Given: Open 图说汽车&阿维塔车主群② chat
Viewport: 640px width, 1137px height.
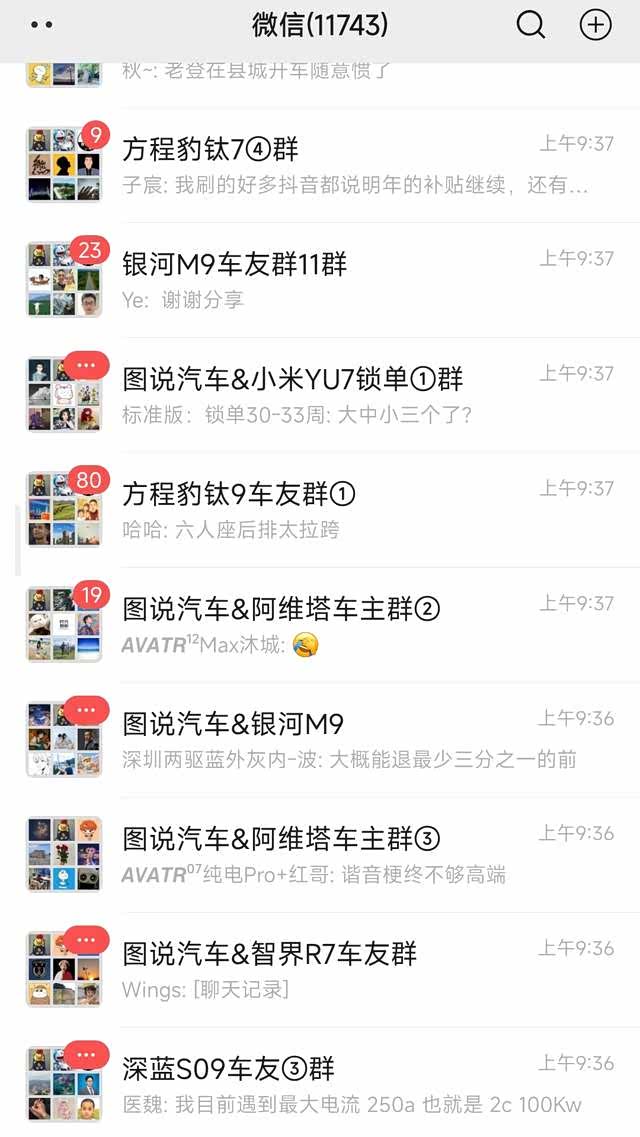Looking at the screenshot, I should pyautogui.click(x=330, y=626).
